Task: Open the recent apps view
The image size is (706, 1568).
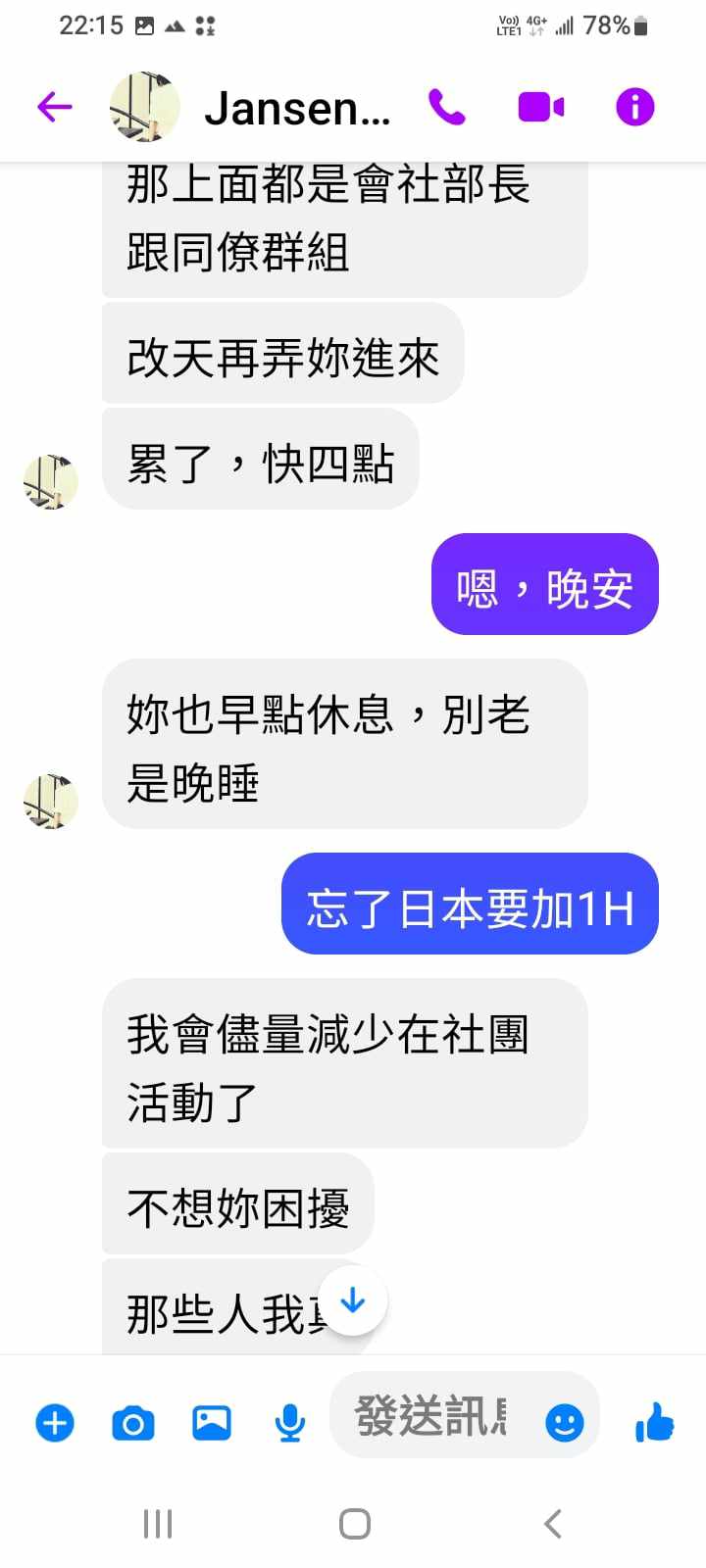Action: [157, 1524]
